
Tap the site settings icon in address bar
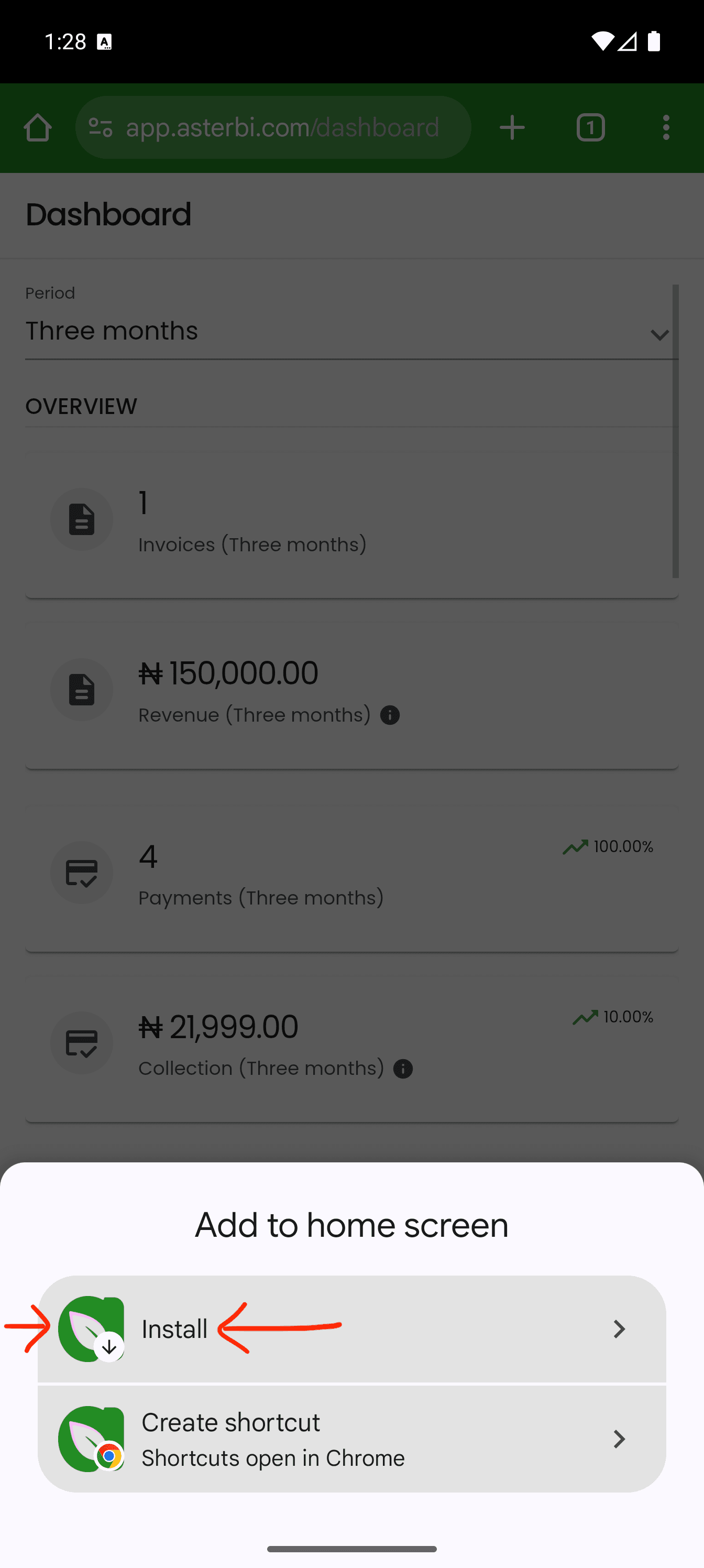101,127
